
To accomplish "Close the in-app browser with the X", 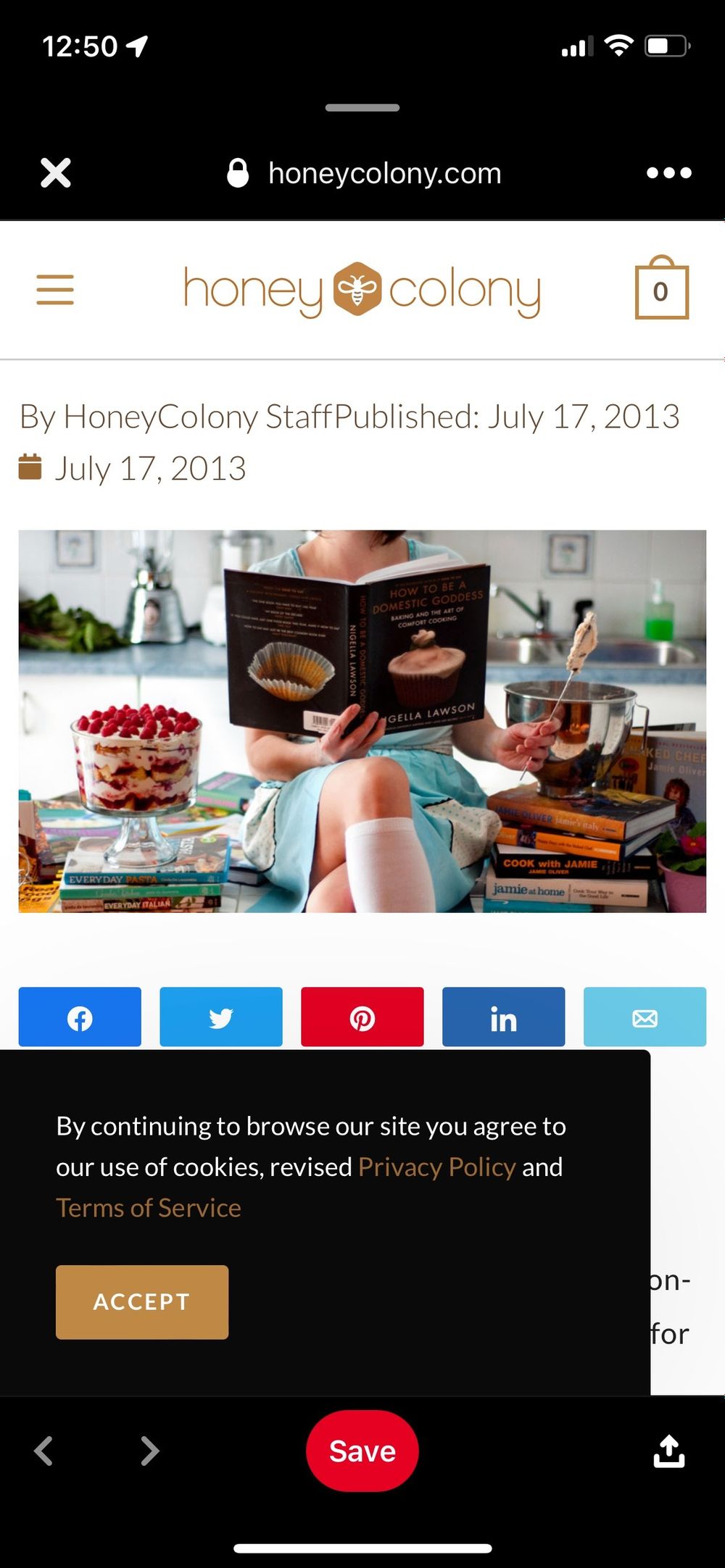I will 56,173.
